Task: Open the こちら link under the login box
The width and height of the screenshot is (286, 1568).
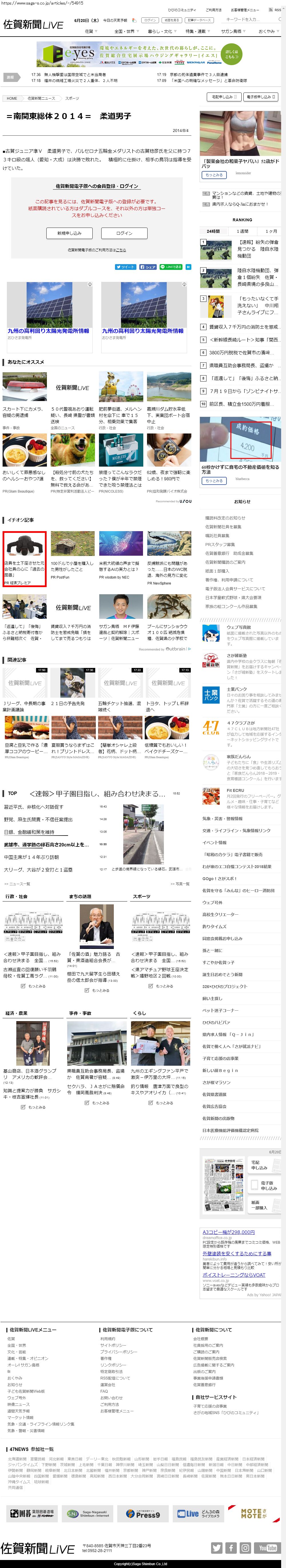Action: 121,250
